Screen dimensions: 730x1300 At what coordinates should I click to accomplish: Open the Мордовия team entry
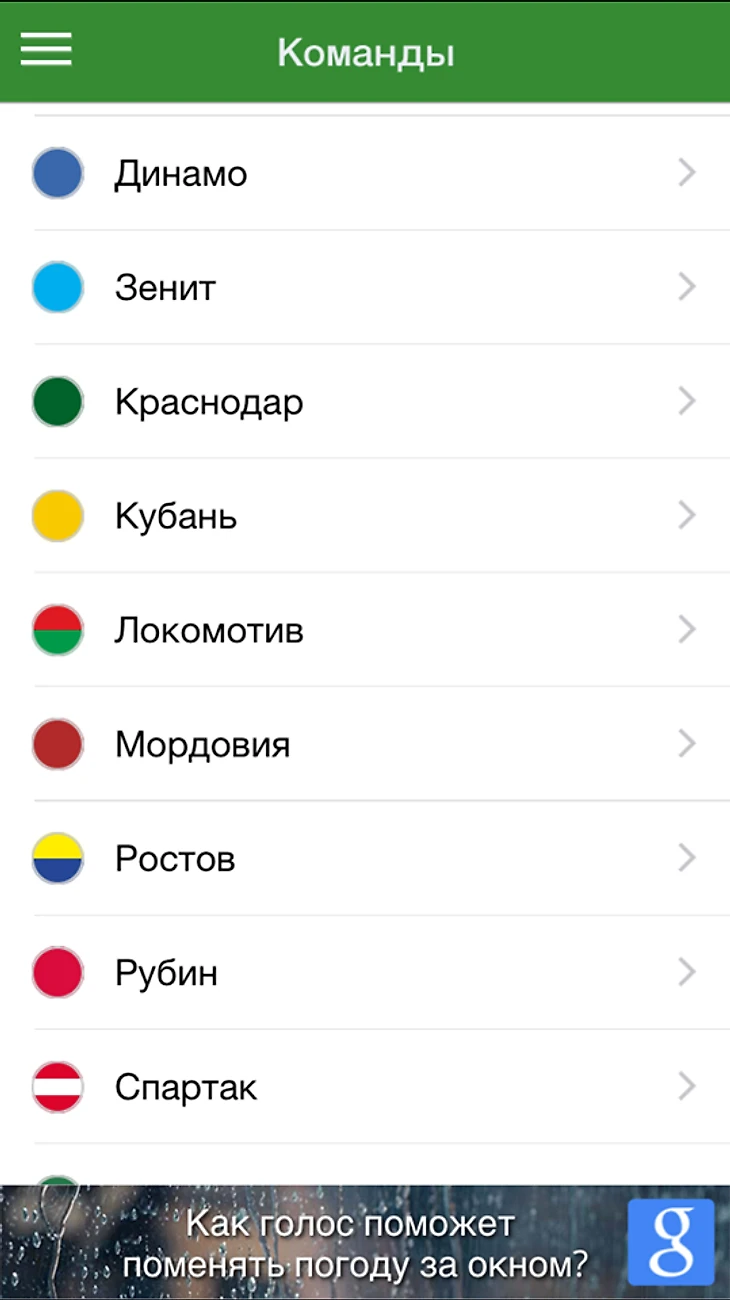365,744
